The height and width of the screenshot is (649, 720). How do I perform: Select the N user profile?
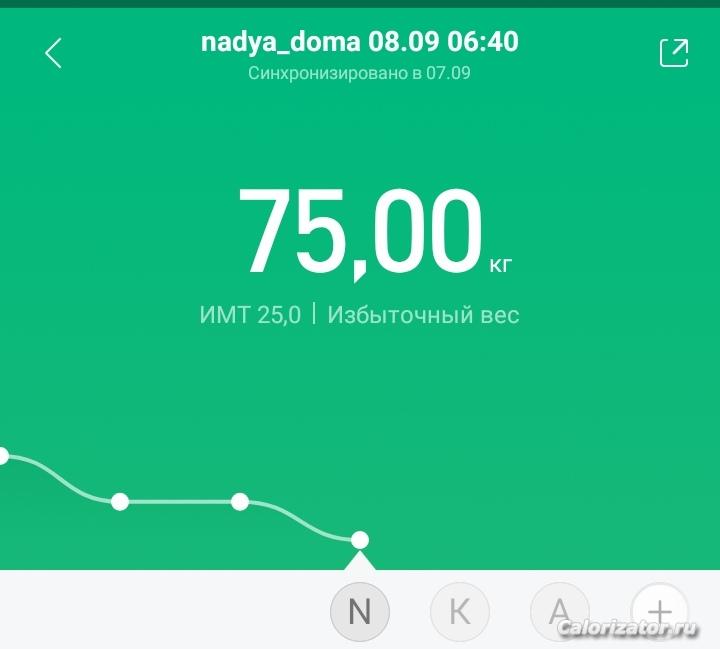point(359,610)
